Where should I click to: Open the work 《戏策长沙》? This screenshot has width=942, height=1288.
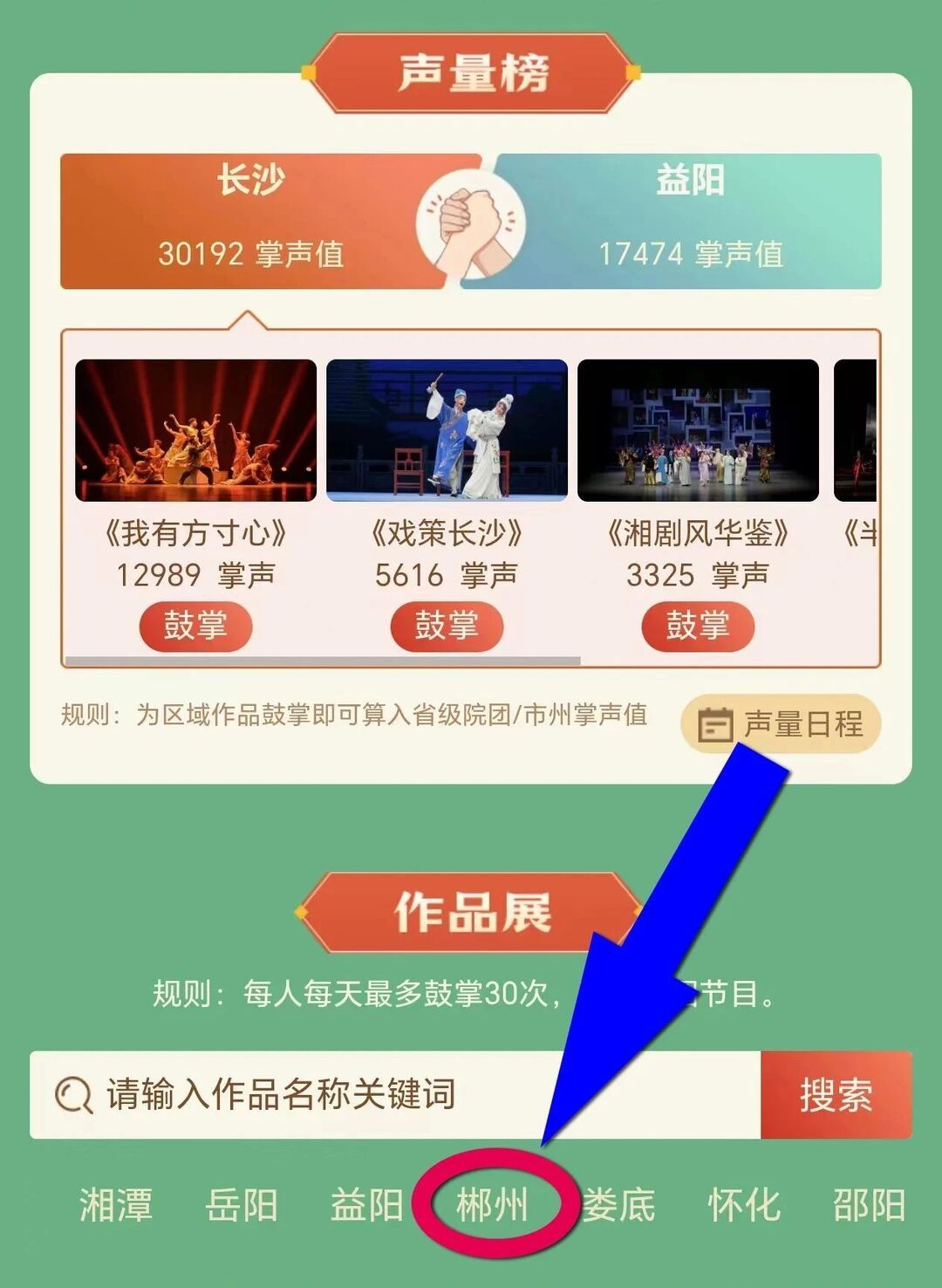pos(447,431)
